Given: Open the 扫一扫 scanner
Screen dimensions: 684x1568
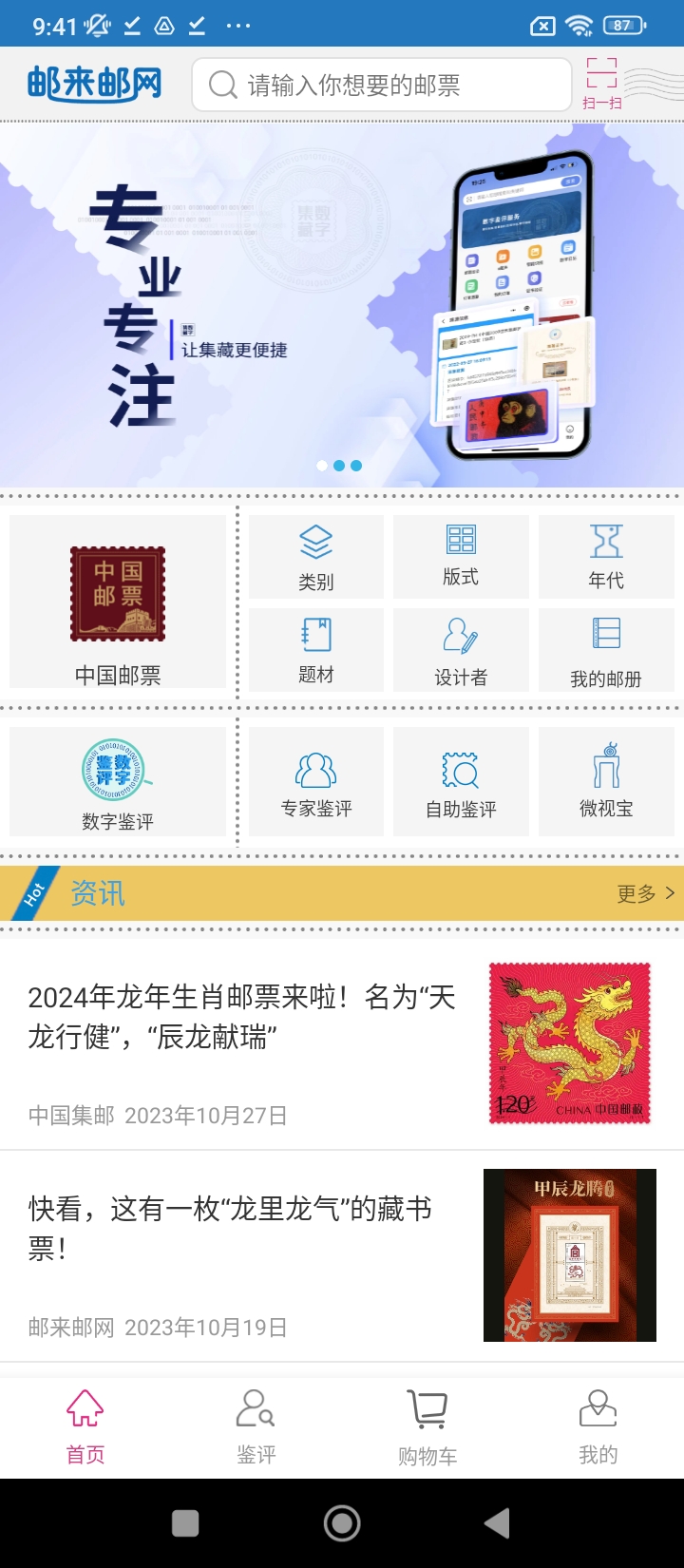Looking at the screenshot, I should pos(601,84).
